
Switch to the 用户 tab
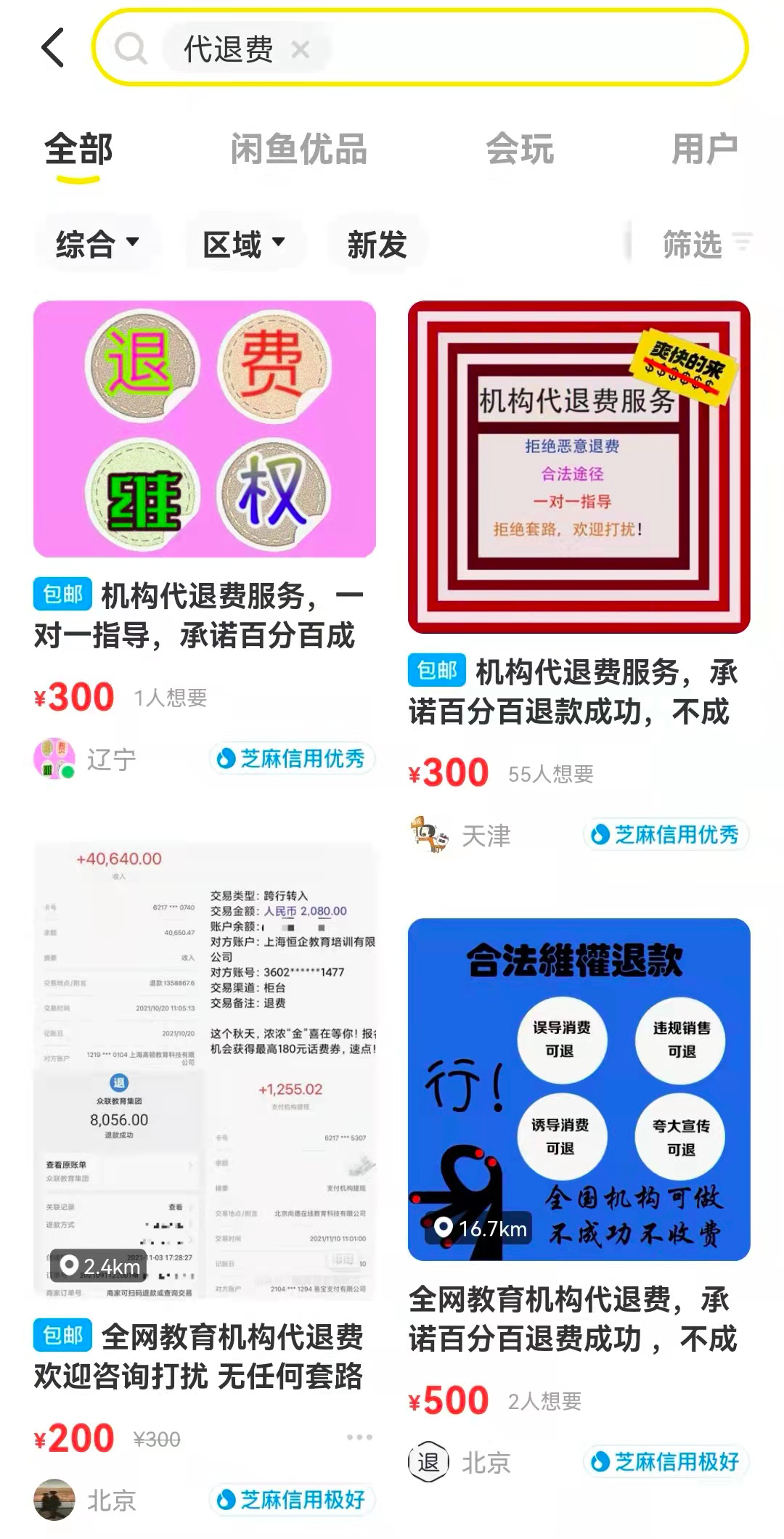click(704, 150)
